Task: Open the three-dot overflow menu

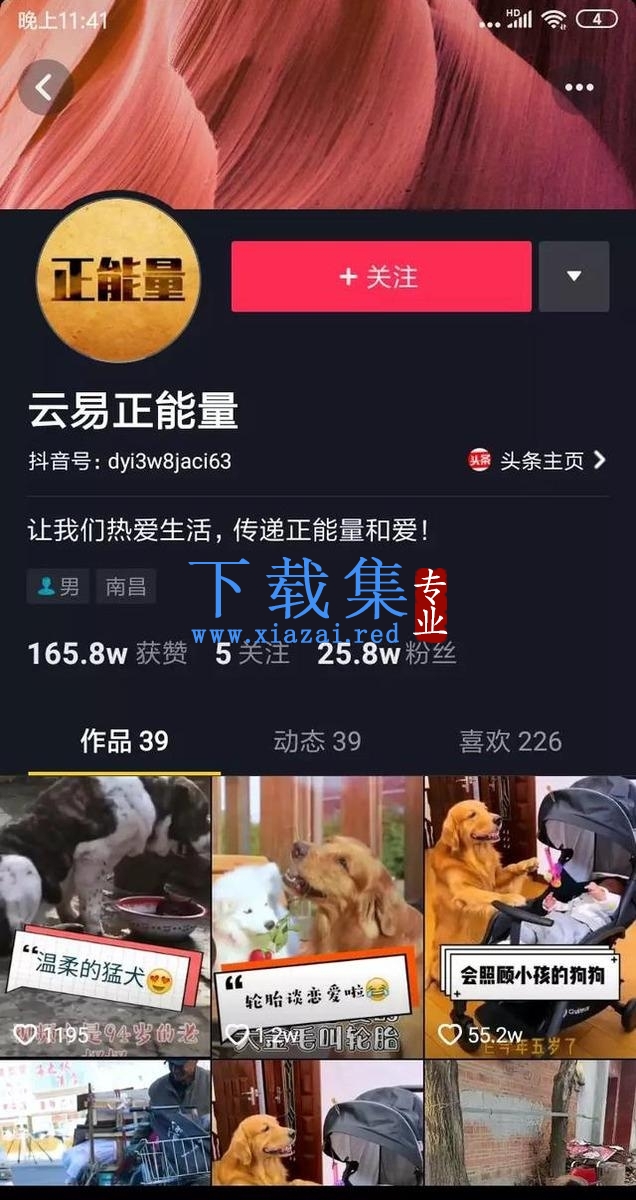Action: point(579,88)
